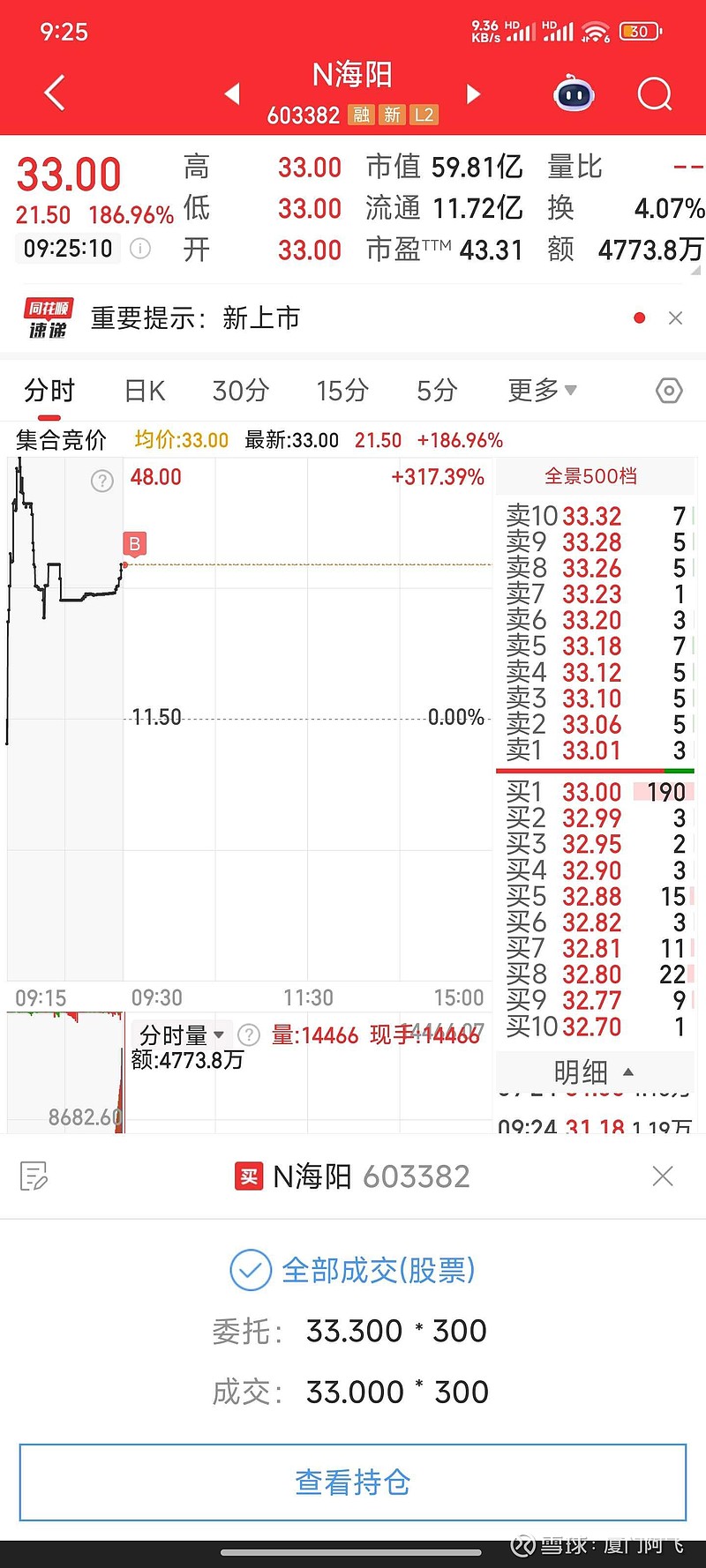Open the robot assistant icon
706x1568 pixels.
click(574, 93)
